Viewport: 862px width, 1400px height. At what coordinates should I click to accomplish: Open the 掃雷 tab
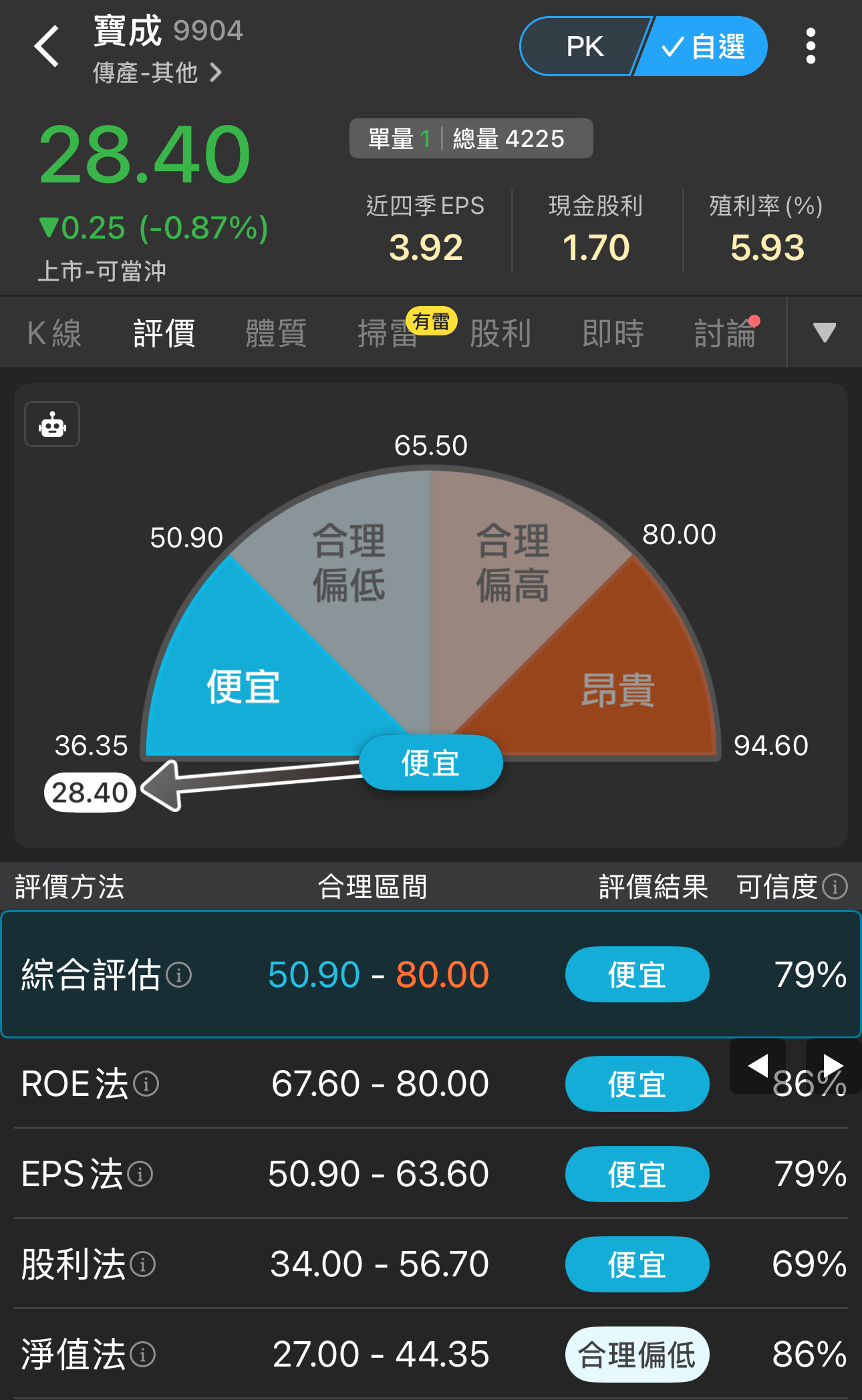pos(388,333)
